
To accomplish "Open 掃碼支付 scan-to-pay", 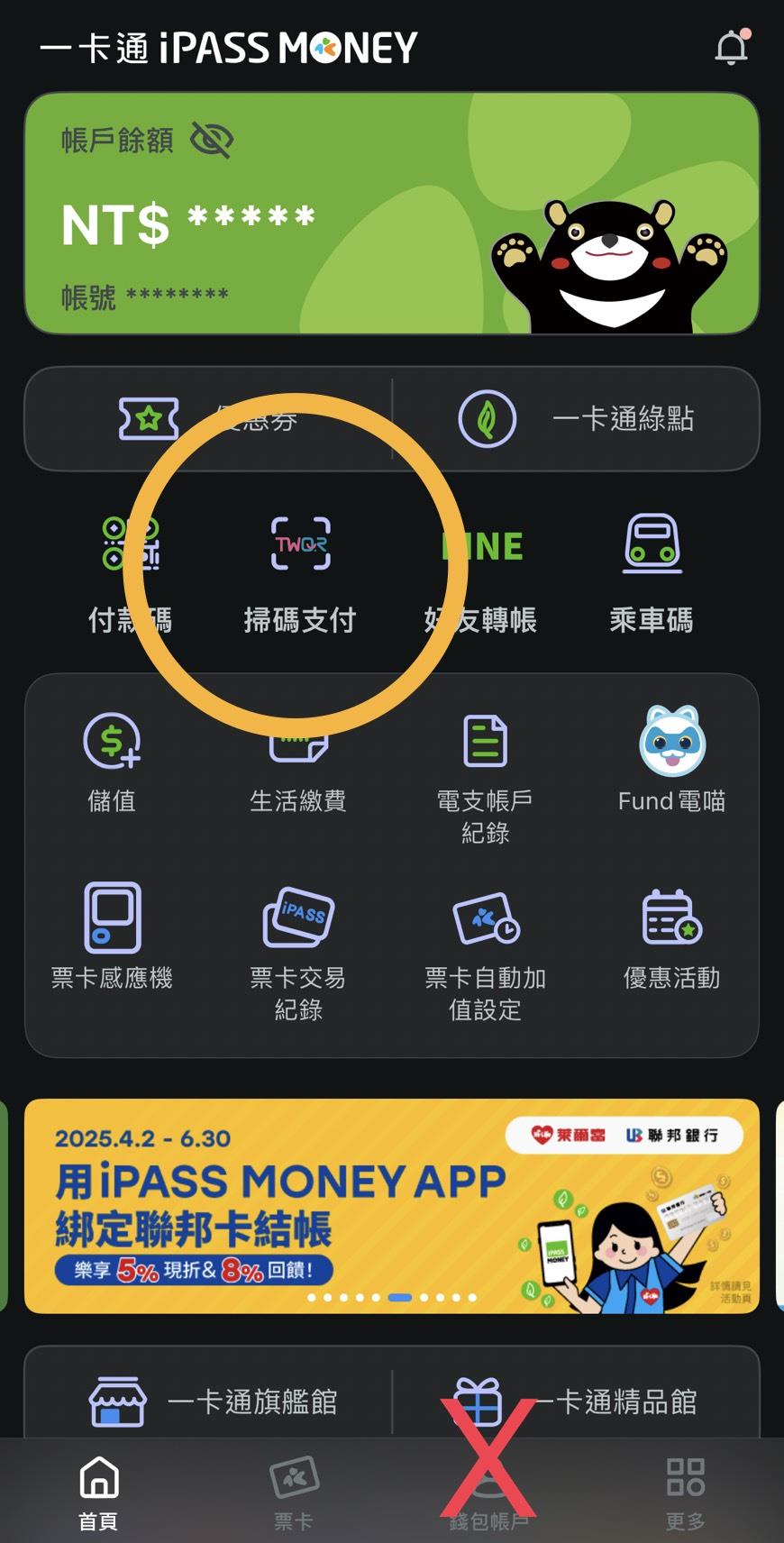I will click(300, 572).
